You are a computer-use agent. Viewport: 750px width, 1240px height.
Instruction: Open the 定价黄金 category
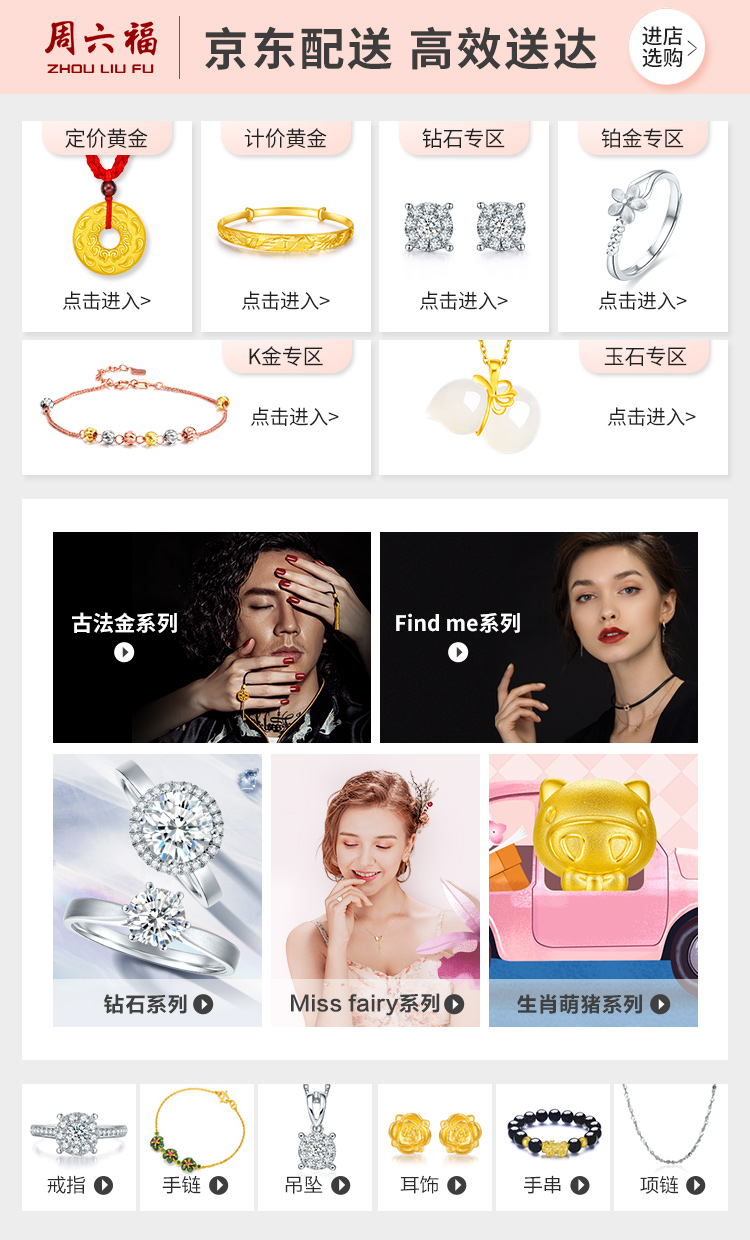coord(107,227)
